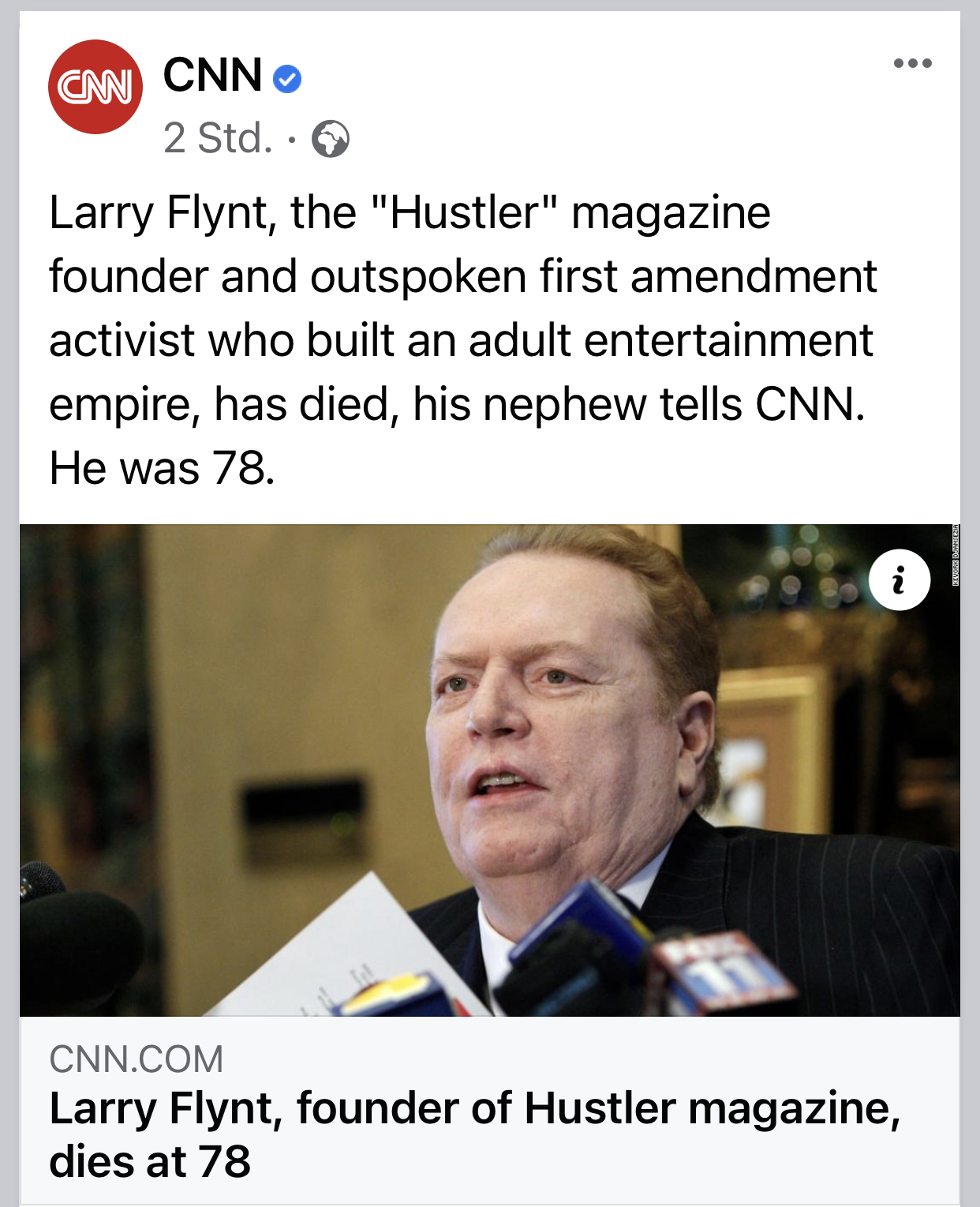The height and width of the screenshot is (1207, 980).
Task: Show info about this article link
Action: coord(899,580)
